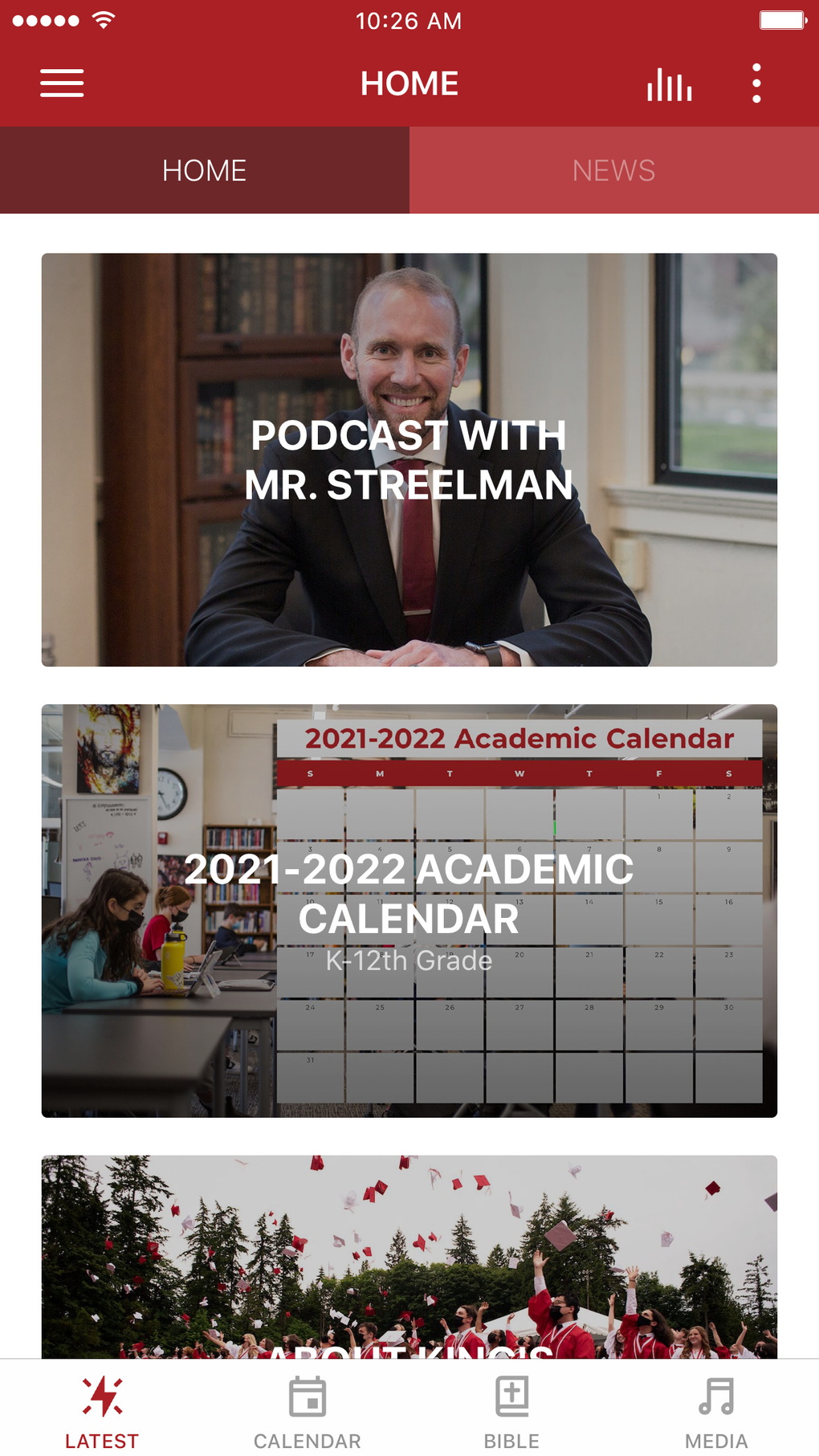
Task: Open the three-dot overflow menu
Action: [756, 84]
